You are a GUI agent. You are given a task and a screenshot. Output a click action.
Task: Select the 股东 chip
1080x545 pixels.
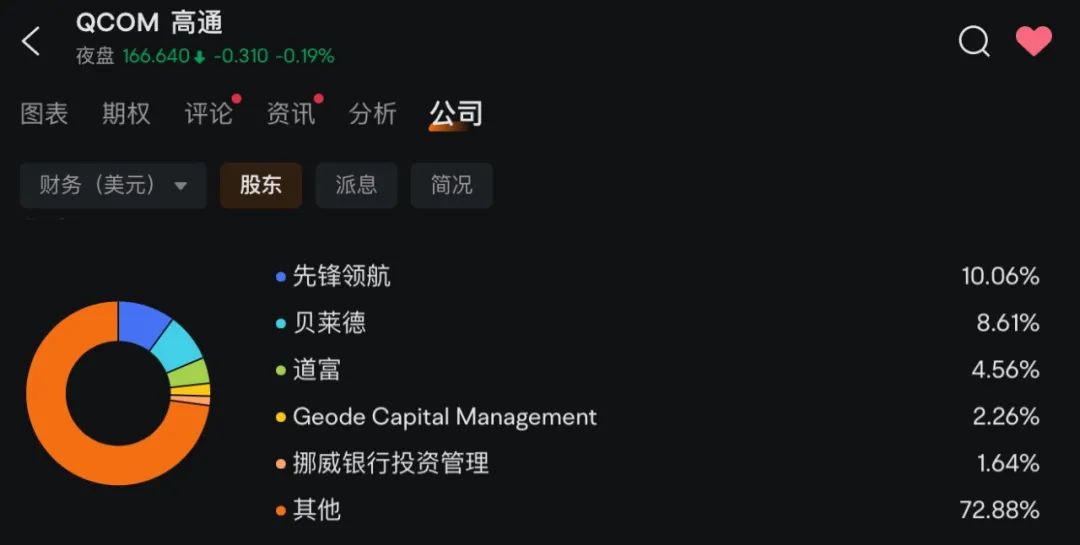pyautogui.click(x=261, y=185)
